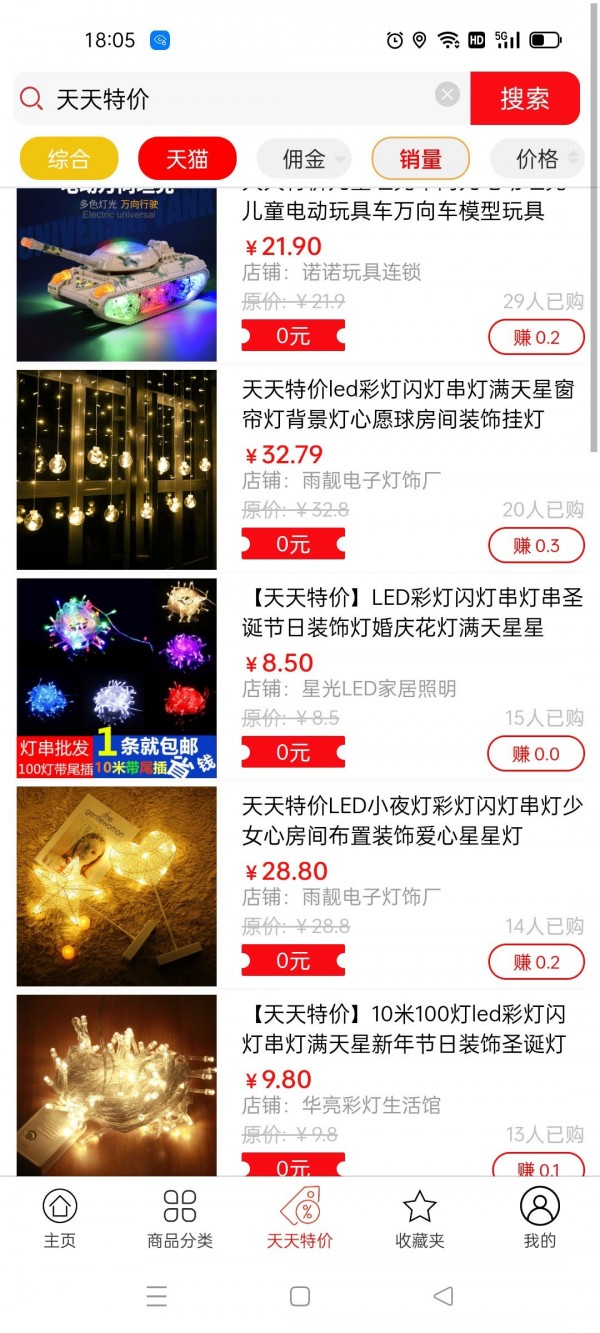Tap the 赚 0.0 button
Screen dimensions: 600x1333
(x=536, y=754)
